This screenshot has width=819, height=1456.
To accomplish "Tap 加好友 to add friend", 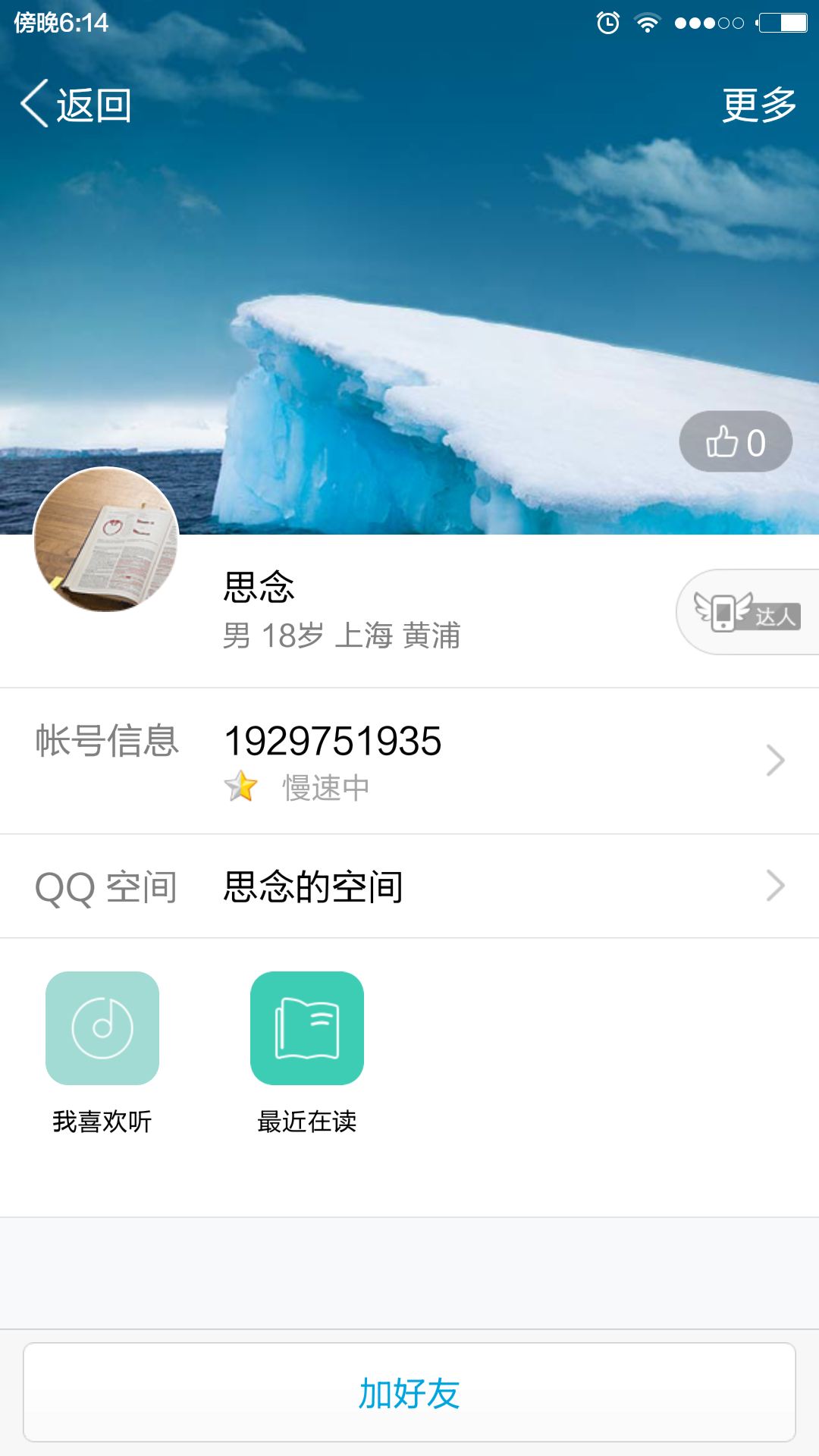I will pyautogui.click(x=409, y=1393).
